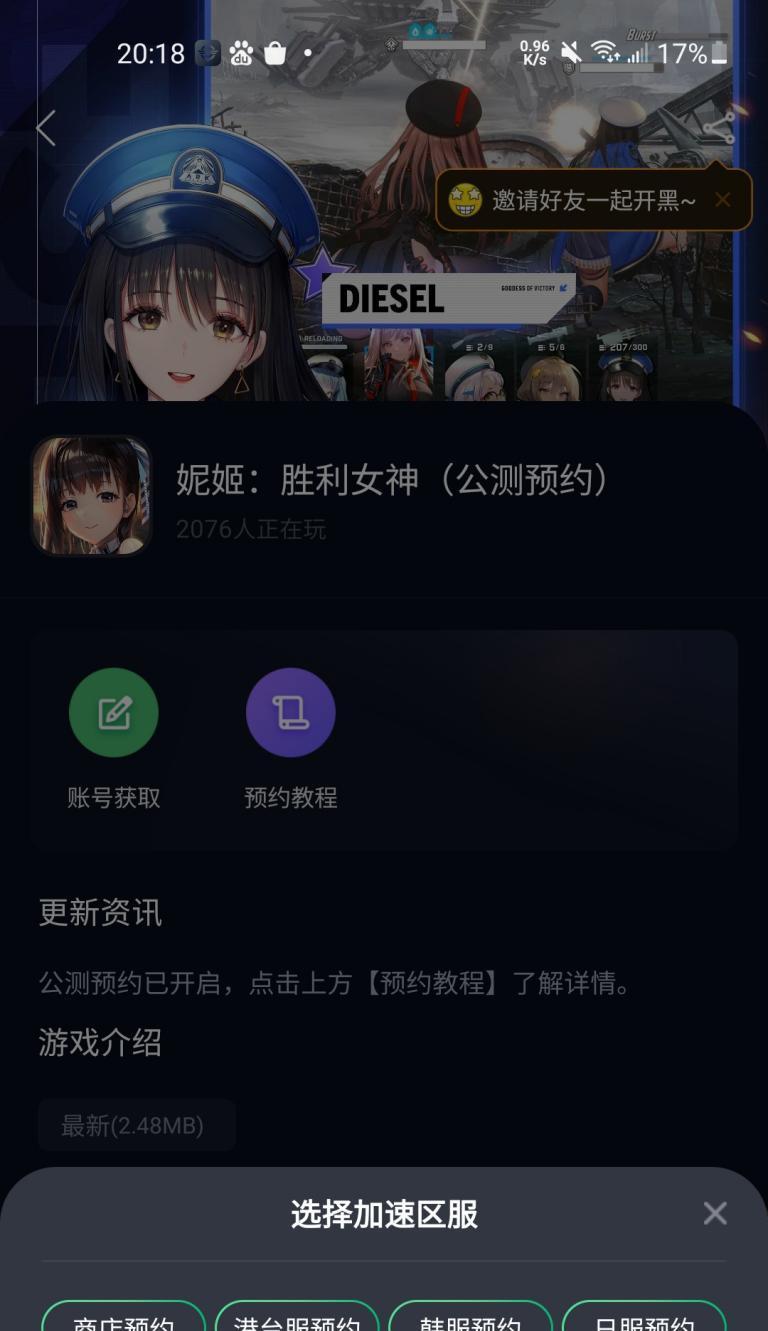Pick the 韩服预约 server option
This screenshot has width=768, height=1331.
tap(471, 1316)
